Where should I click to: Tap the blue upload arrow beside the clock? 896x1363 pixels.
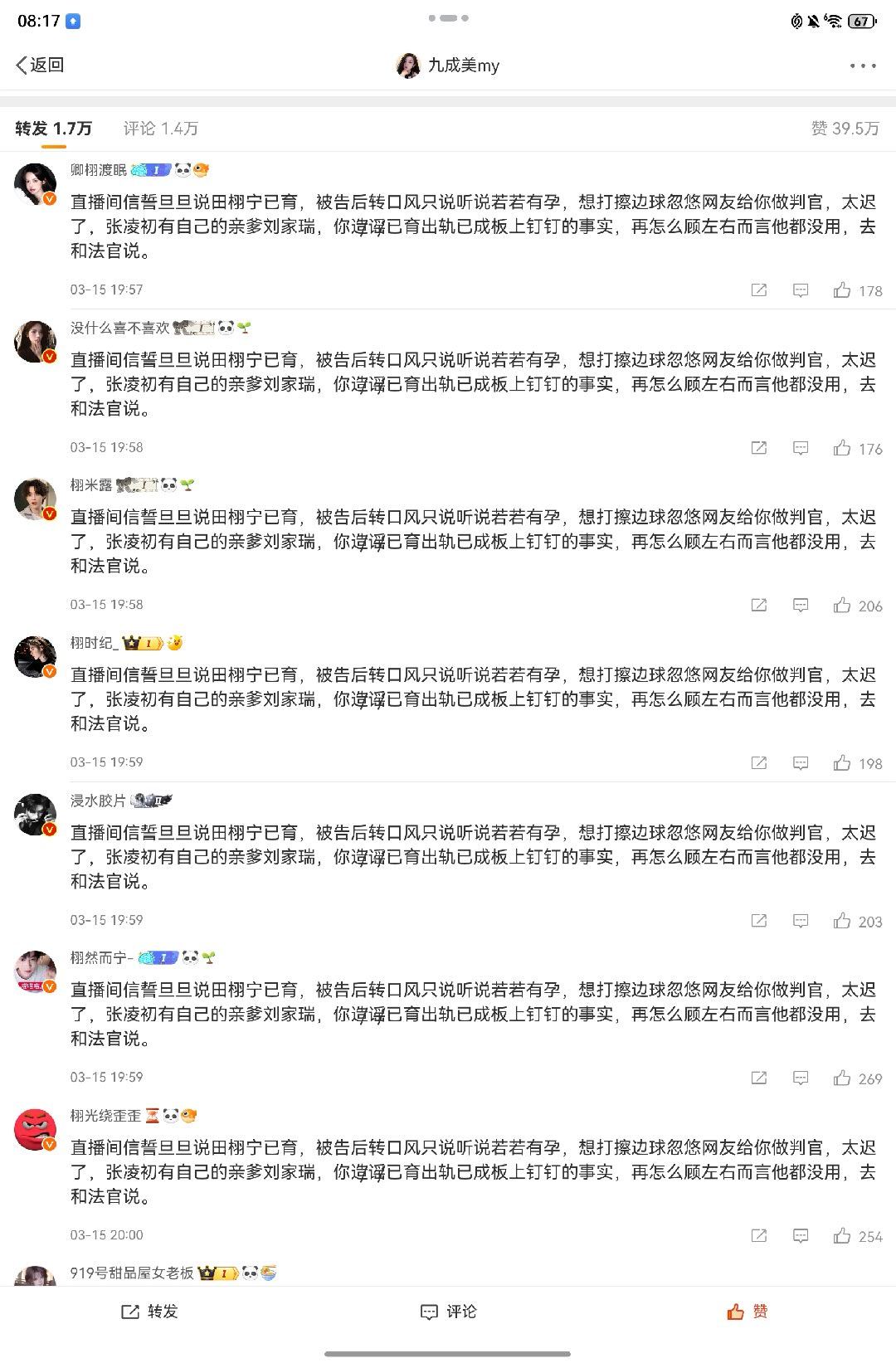(x=75, y=22)
